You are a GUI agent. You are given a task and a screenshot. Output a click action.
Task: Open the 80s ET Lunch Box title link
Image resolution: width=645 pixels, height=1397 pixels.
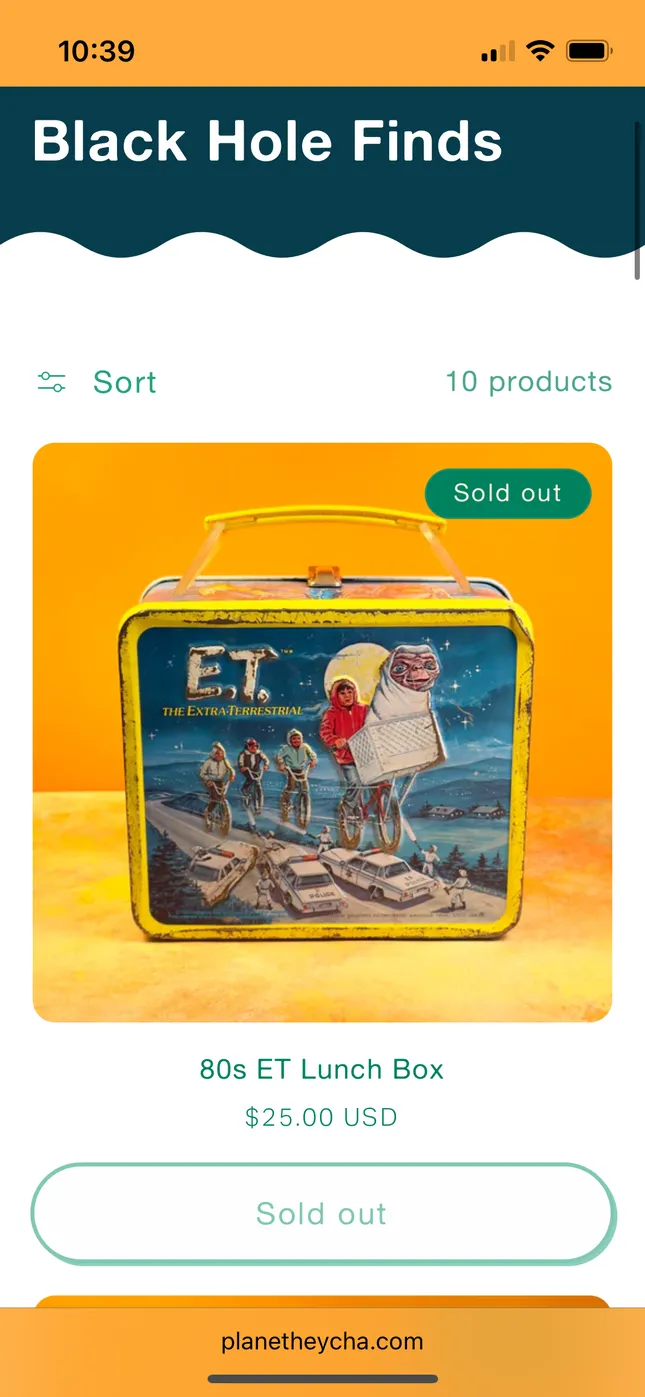coord(322,1069)
